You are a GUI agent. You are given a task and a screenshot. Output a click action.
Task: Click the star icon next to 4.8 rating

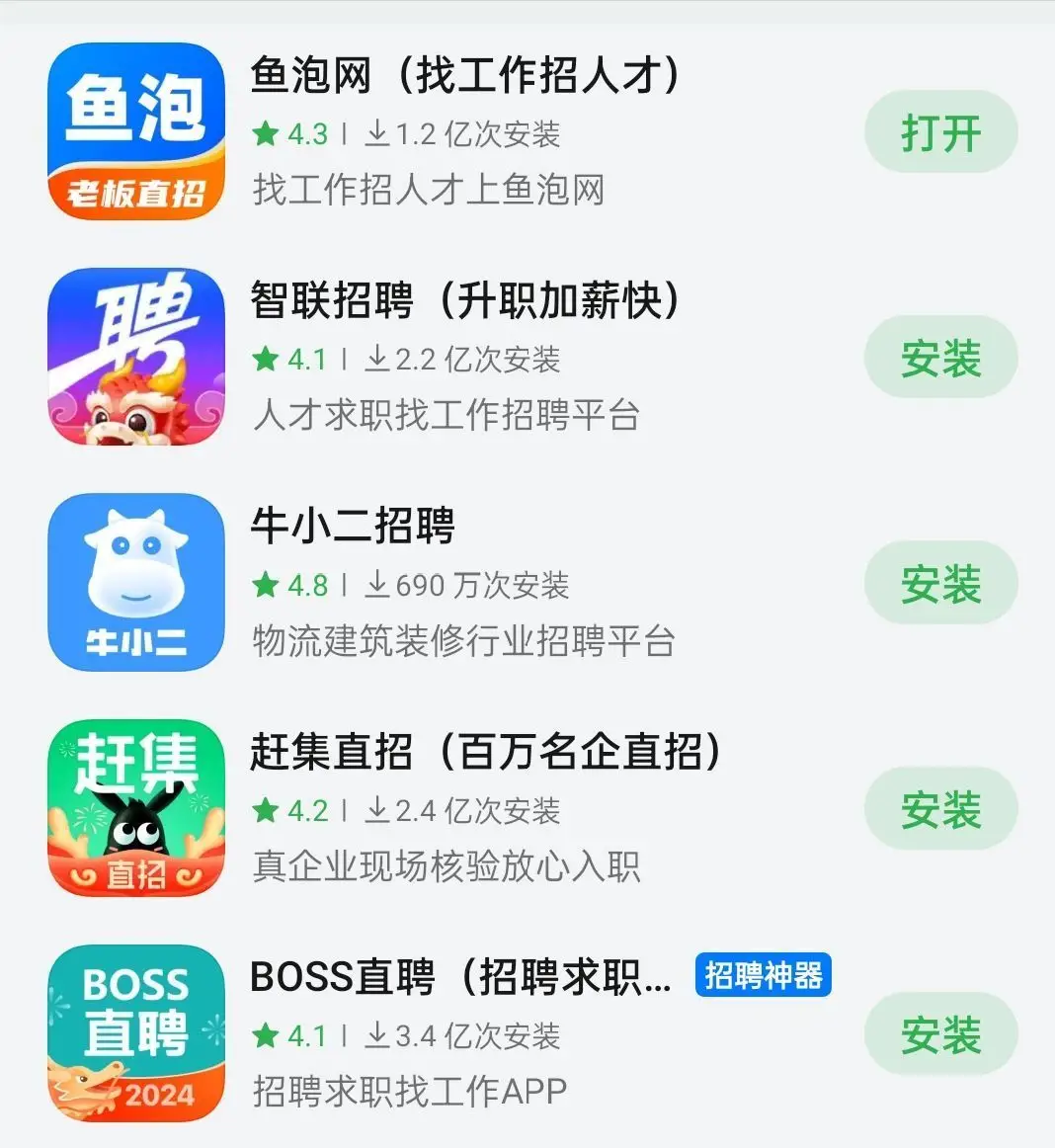tap(267, 585)
